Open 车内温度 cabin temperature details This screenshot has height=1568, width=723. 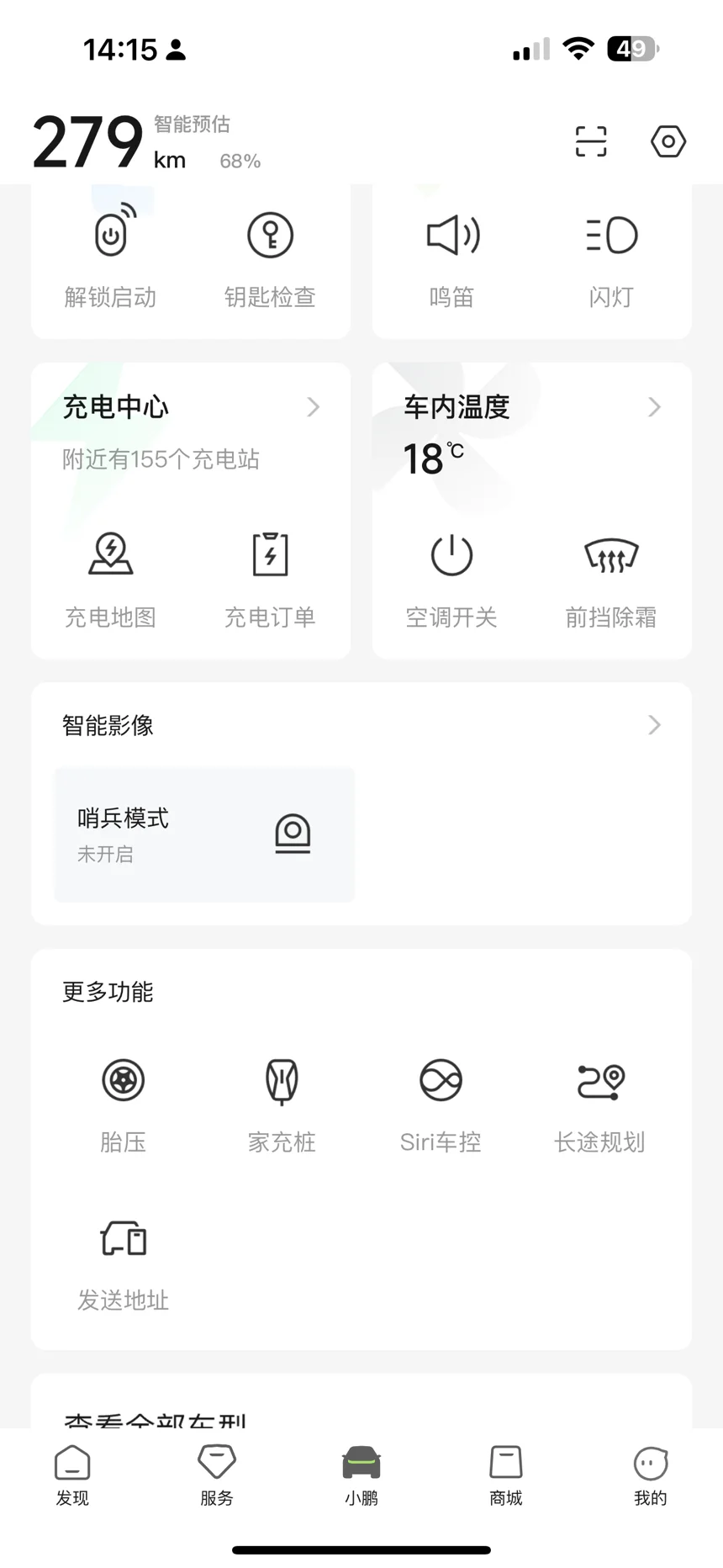point(532,407)
